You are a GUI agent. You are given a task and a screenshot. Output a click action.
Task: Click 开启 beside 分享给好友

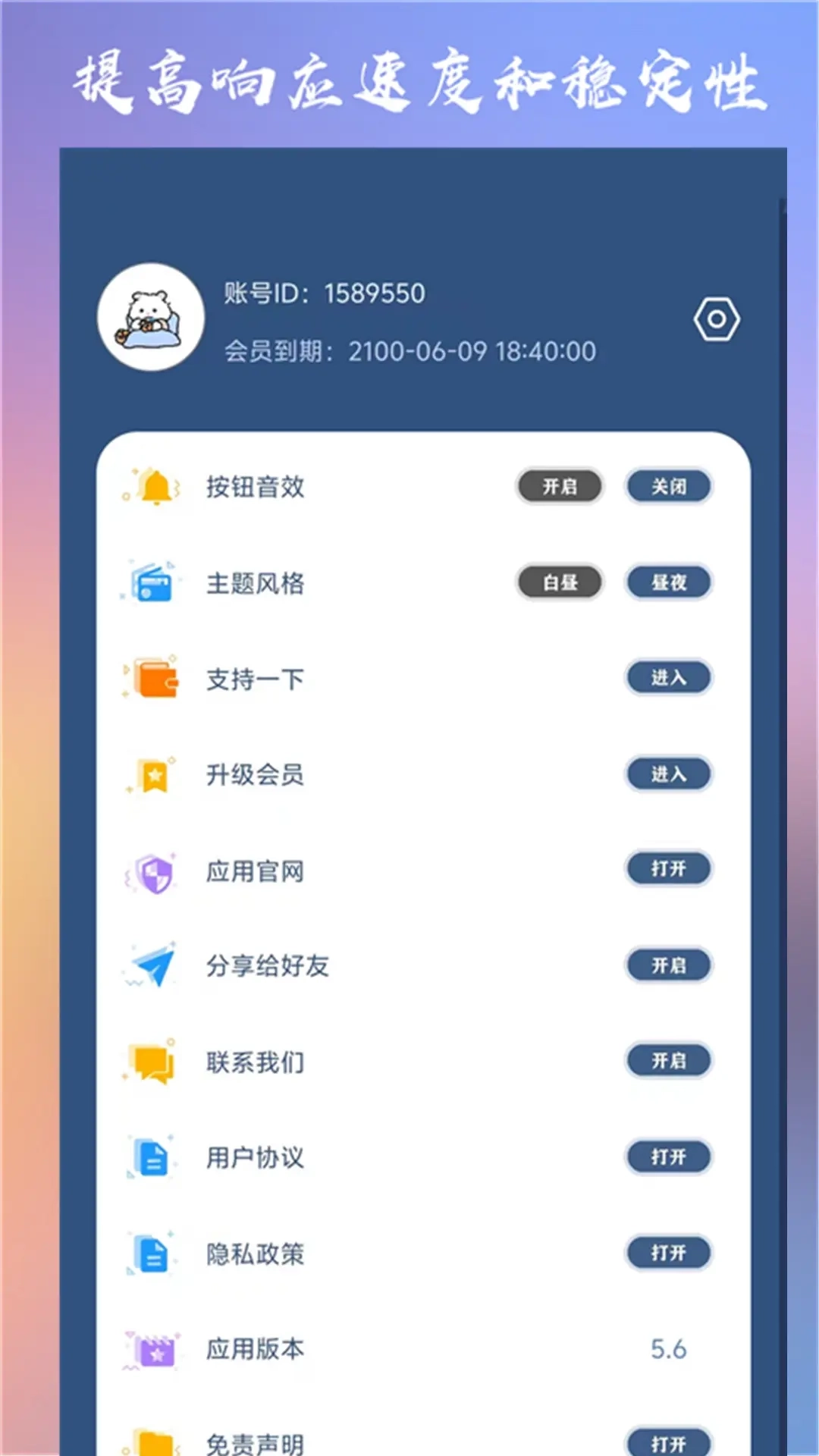coord(669,966)
